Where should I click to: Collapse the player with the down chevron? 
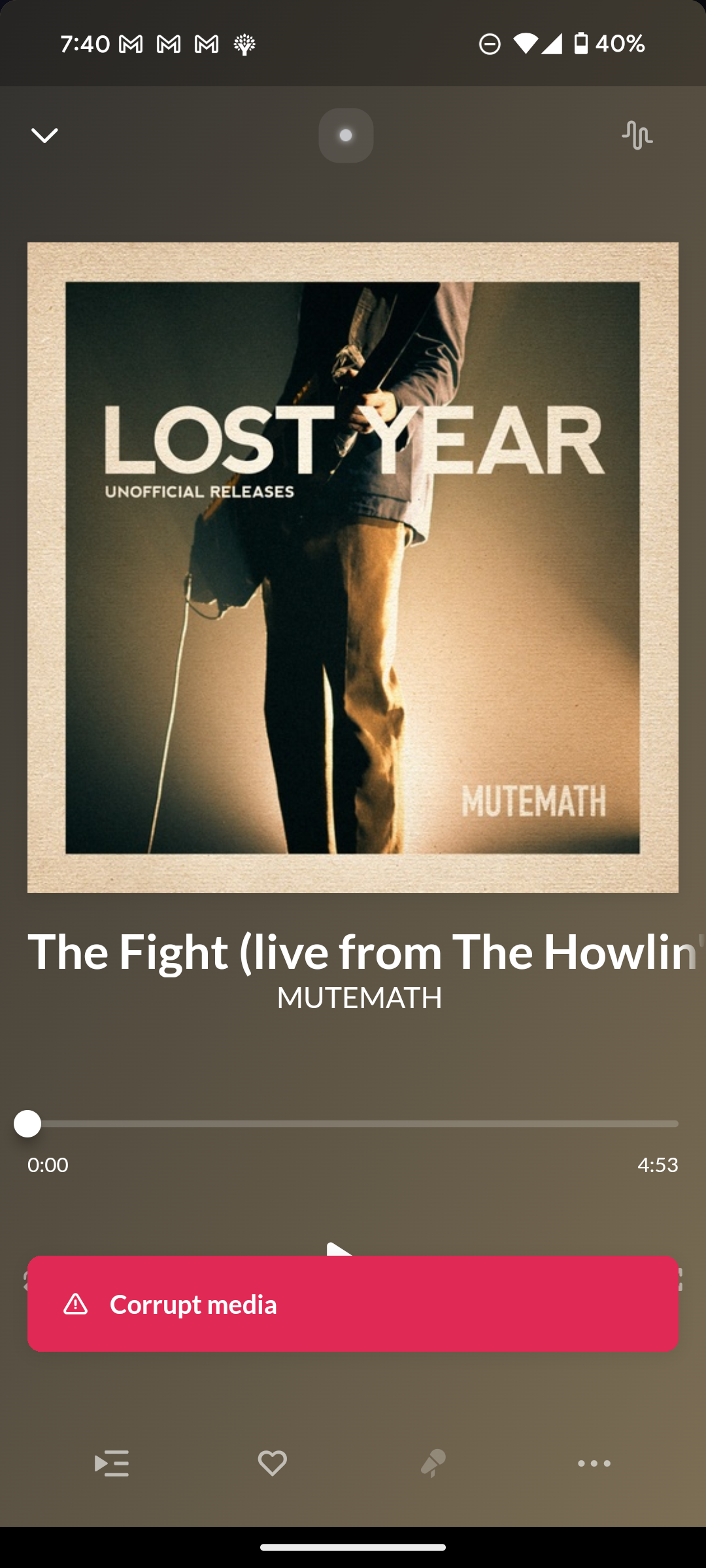(44, 135)
